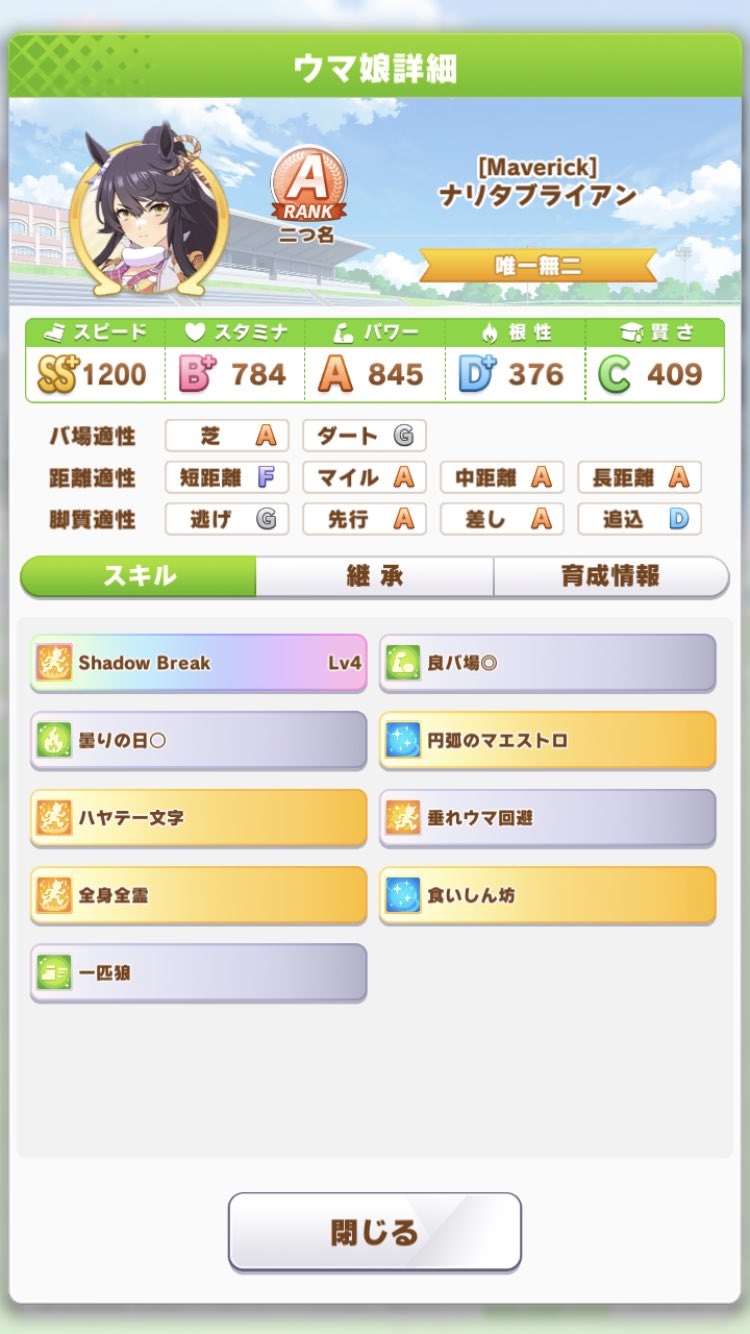Close the dialog with 閉じる

(x=374, y=1232)
